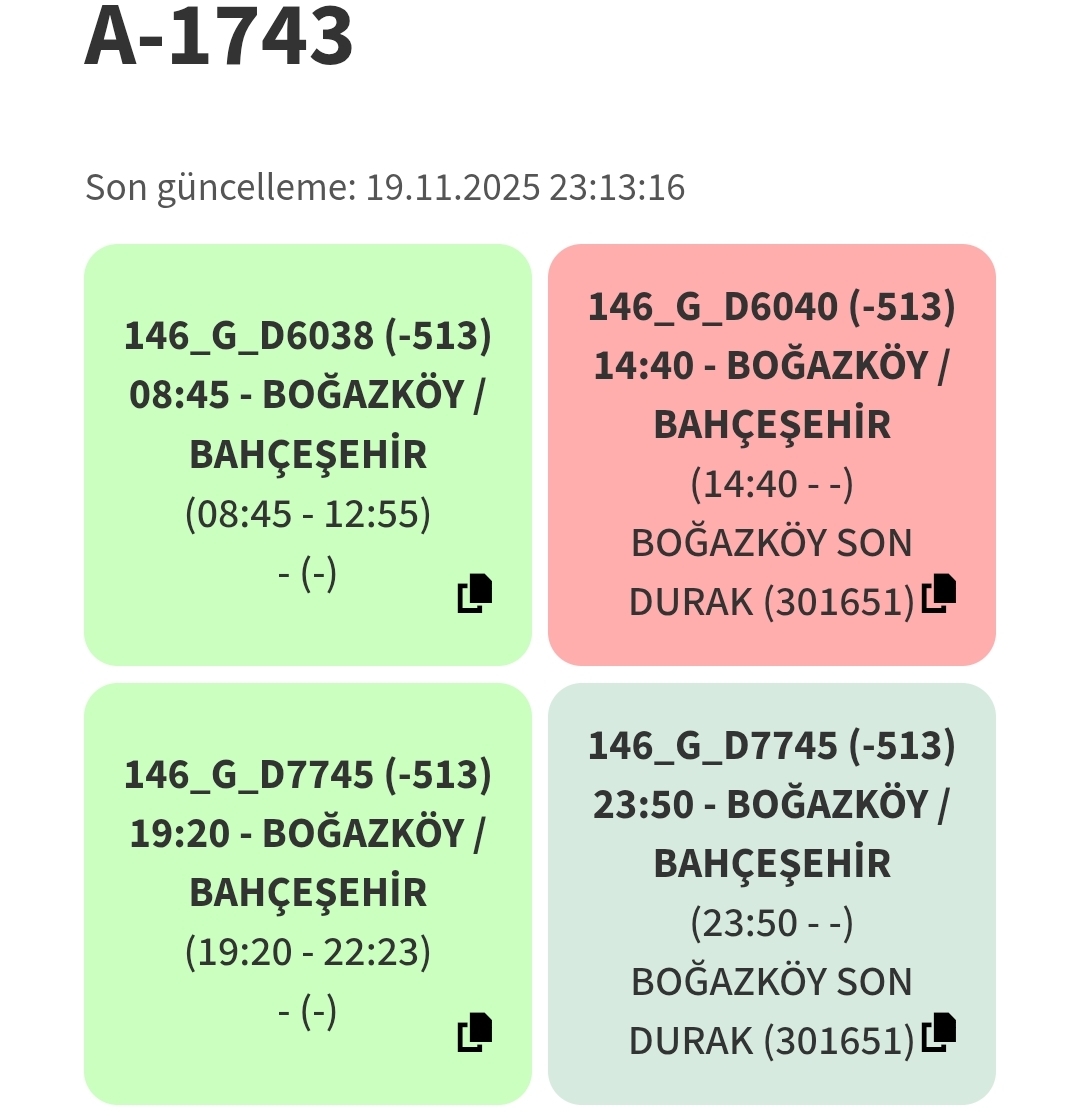Click the Son güncelleme timestamp text

coord(385,186)
